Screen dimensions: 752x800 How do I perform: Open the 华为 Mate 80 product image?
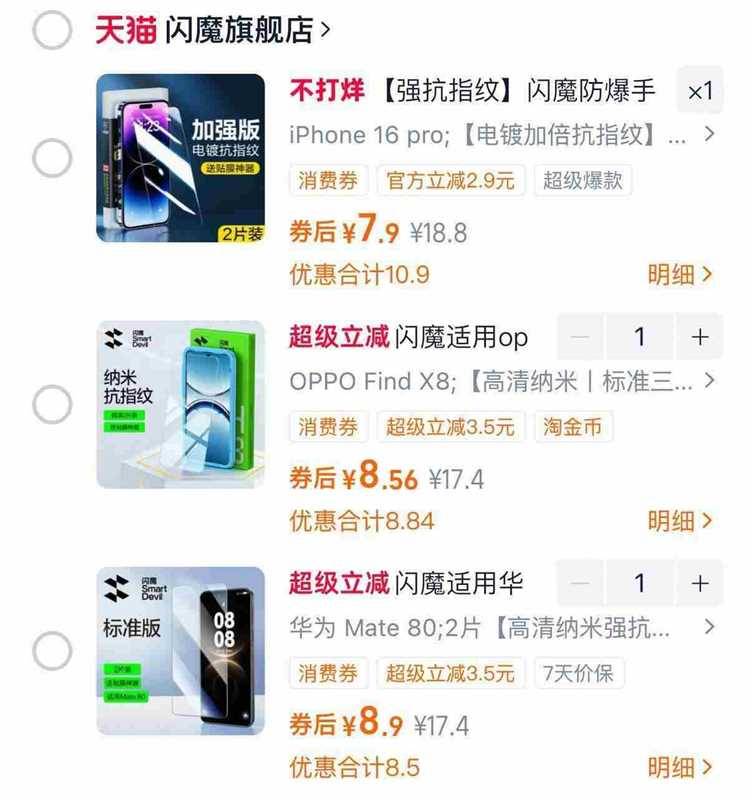pyautogui.click(x=181, y=652)
